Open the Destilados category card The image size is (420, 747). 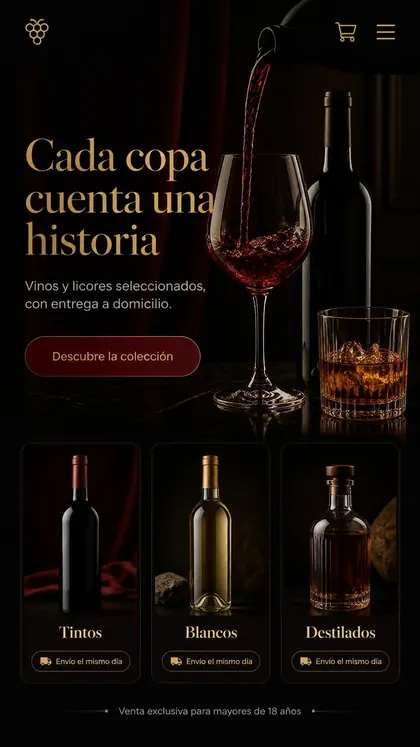[x=340, y=563]
